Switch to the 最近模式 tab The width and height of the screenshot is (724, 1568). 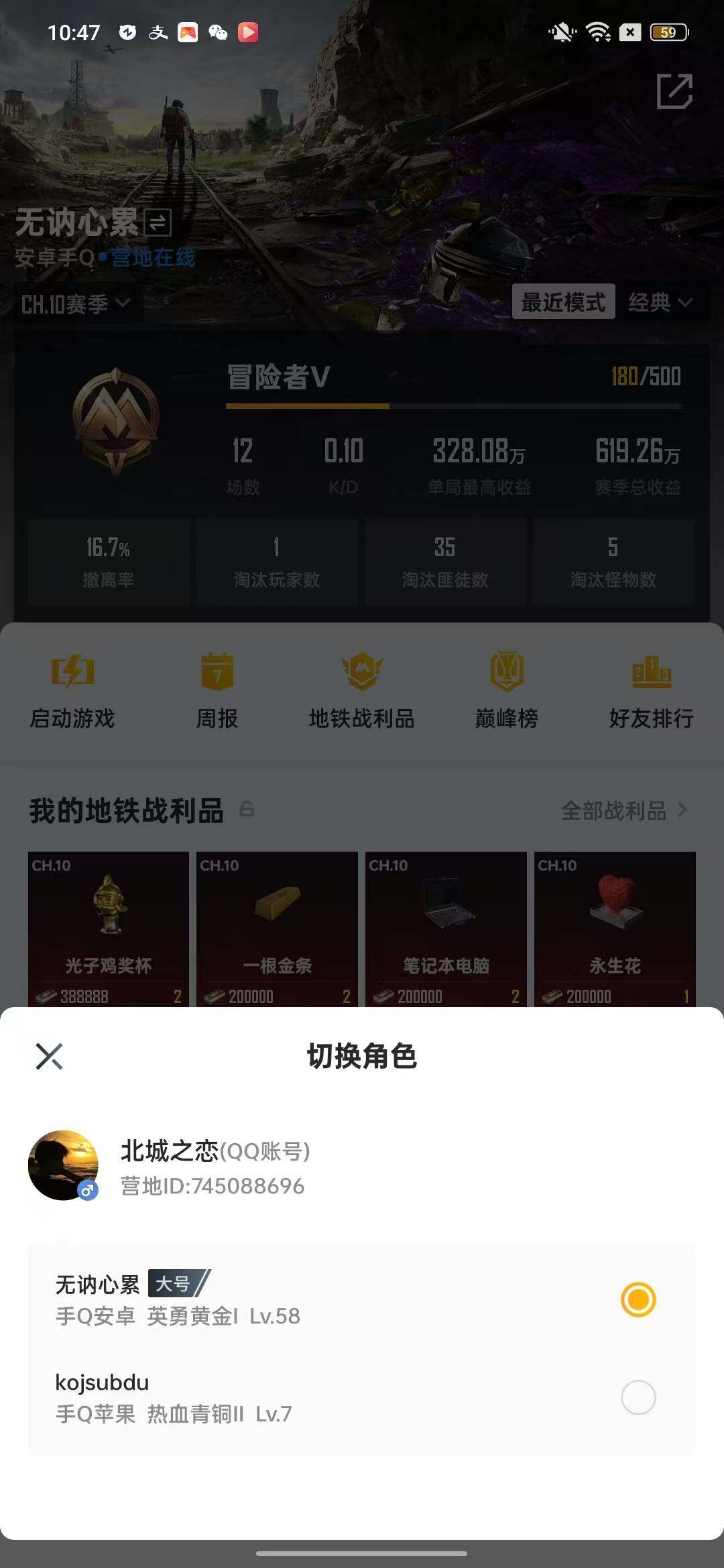pyautogui.click(x=564, y=302)
